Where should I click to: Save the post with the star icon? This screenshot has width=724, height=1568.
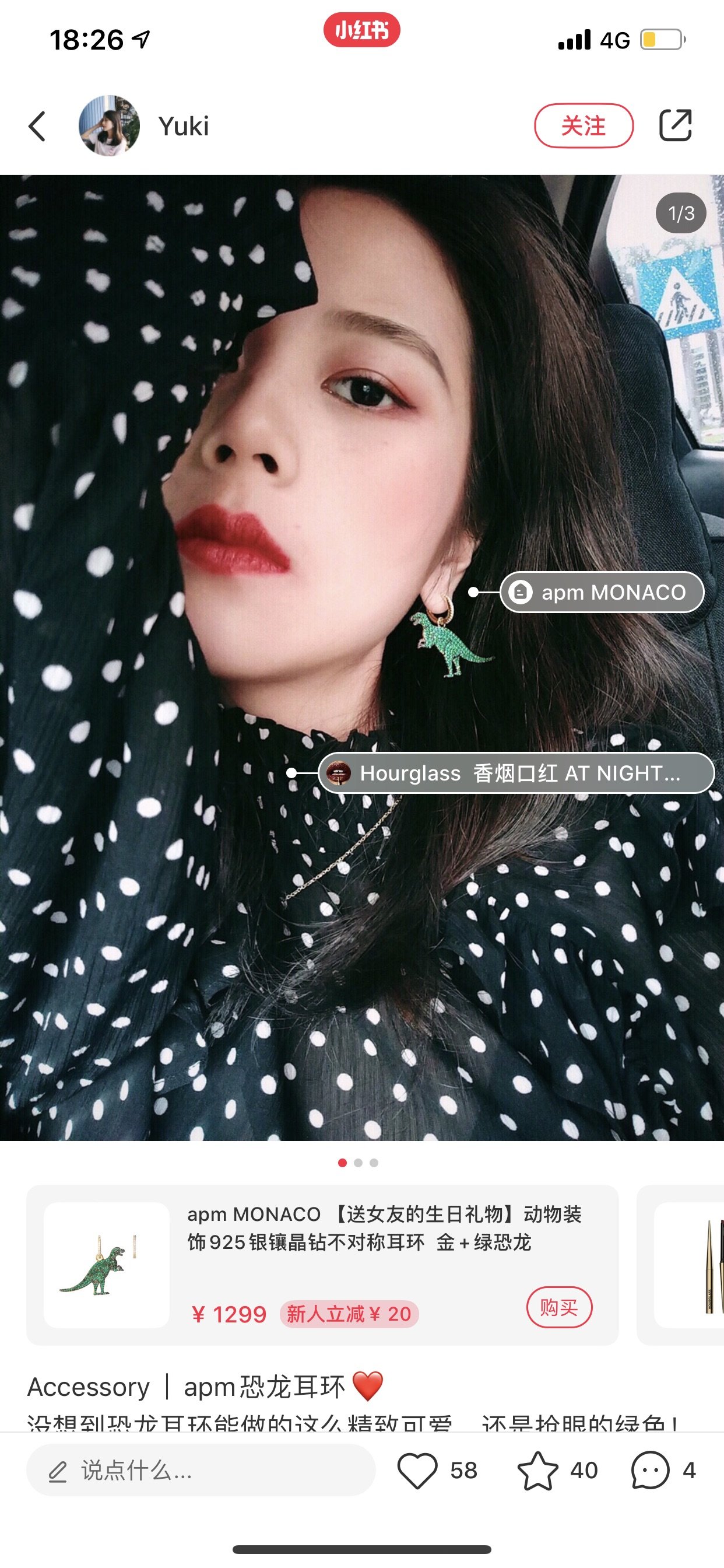coord(537,1470)
